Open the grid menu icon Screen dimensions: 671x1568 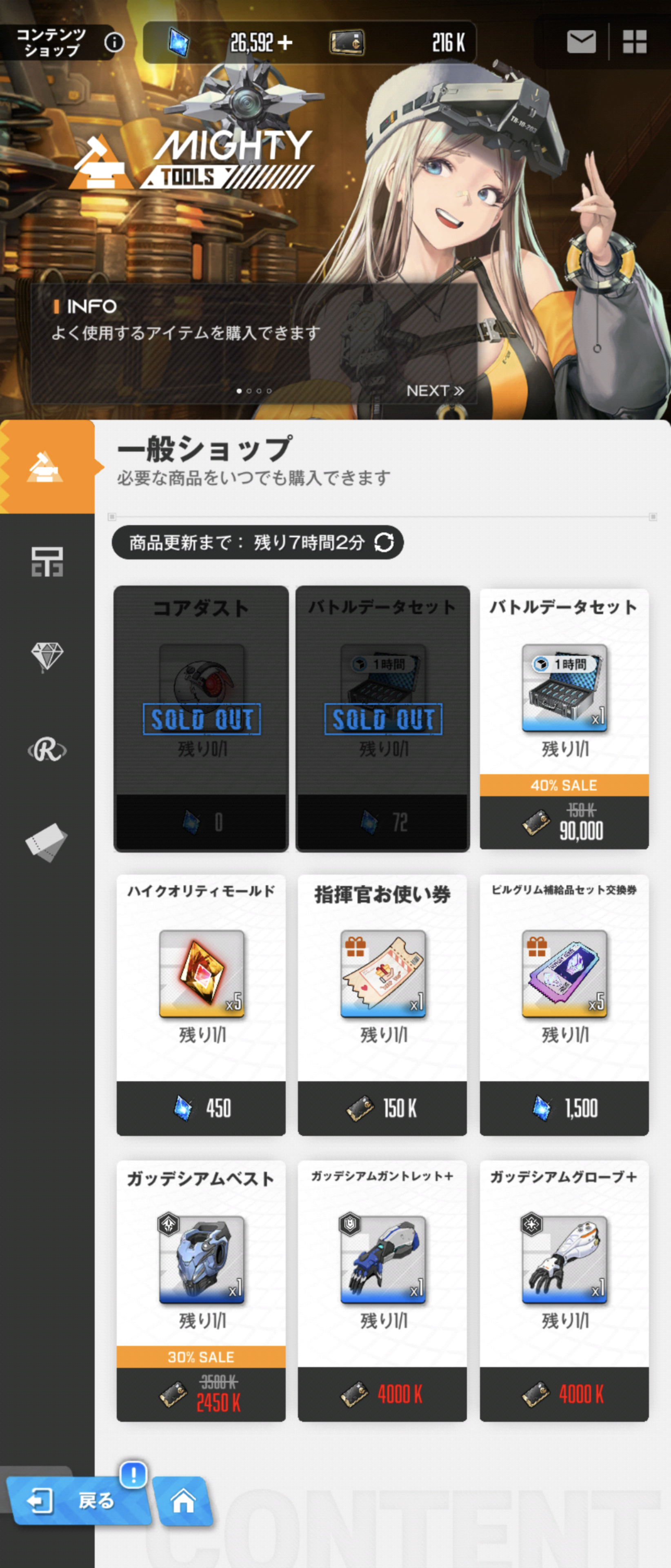click(x=635, y=42)
